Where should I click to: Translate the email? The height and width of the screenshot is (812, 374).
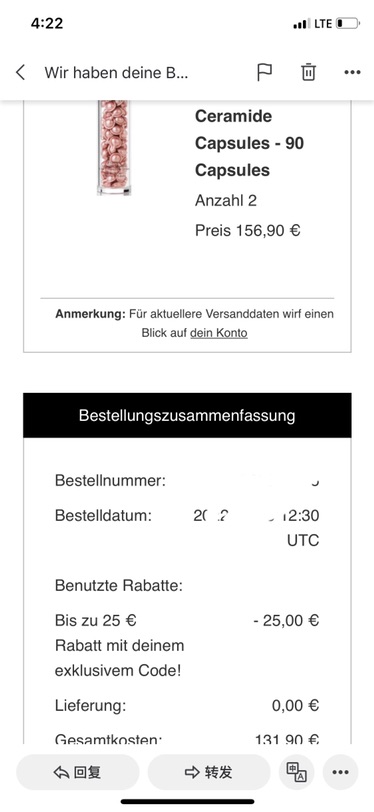[x=296, y=772]
